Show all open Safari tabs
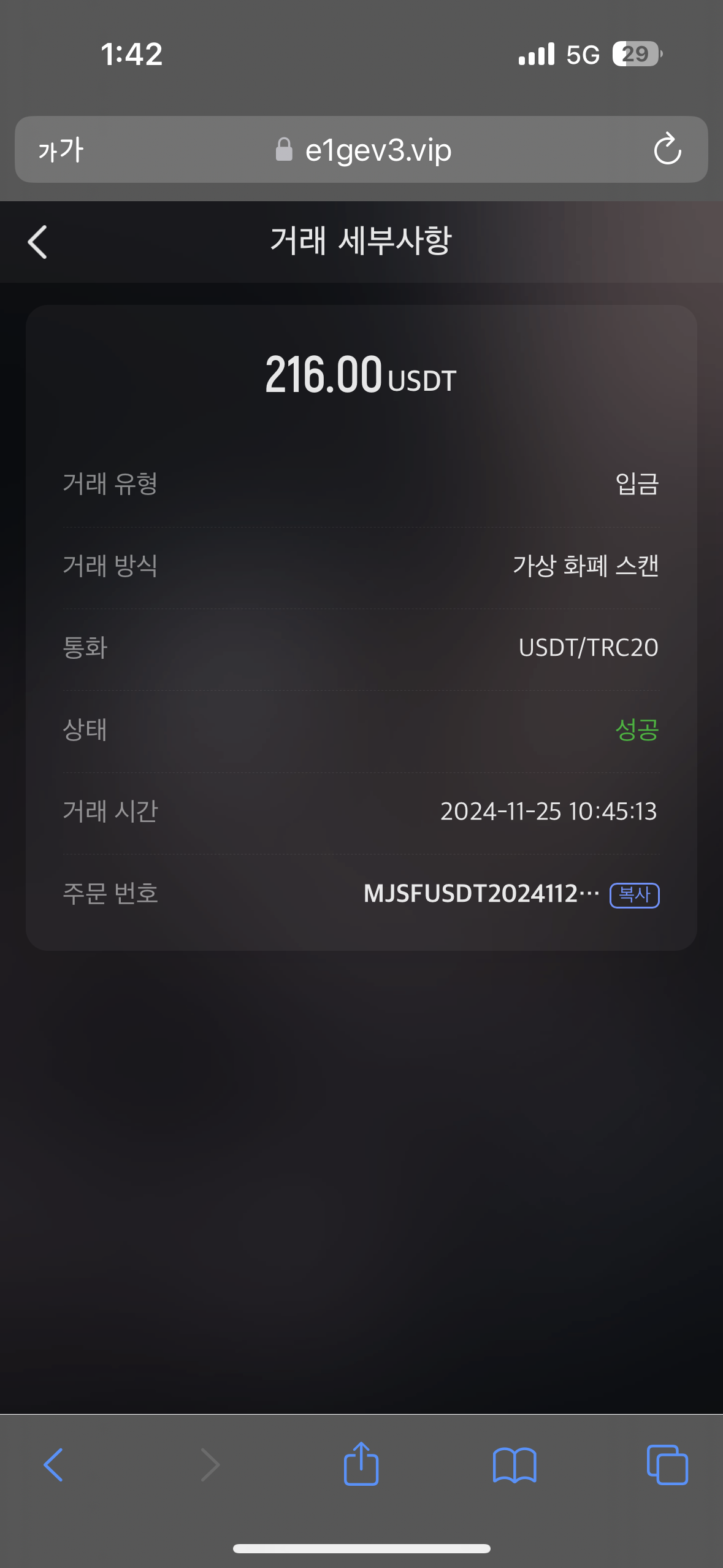723x1568 pixels. (x=667, y=1465)
